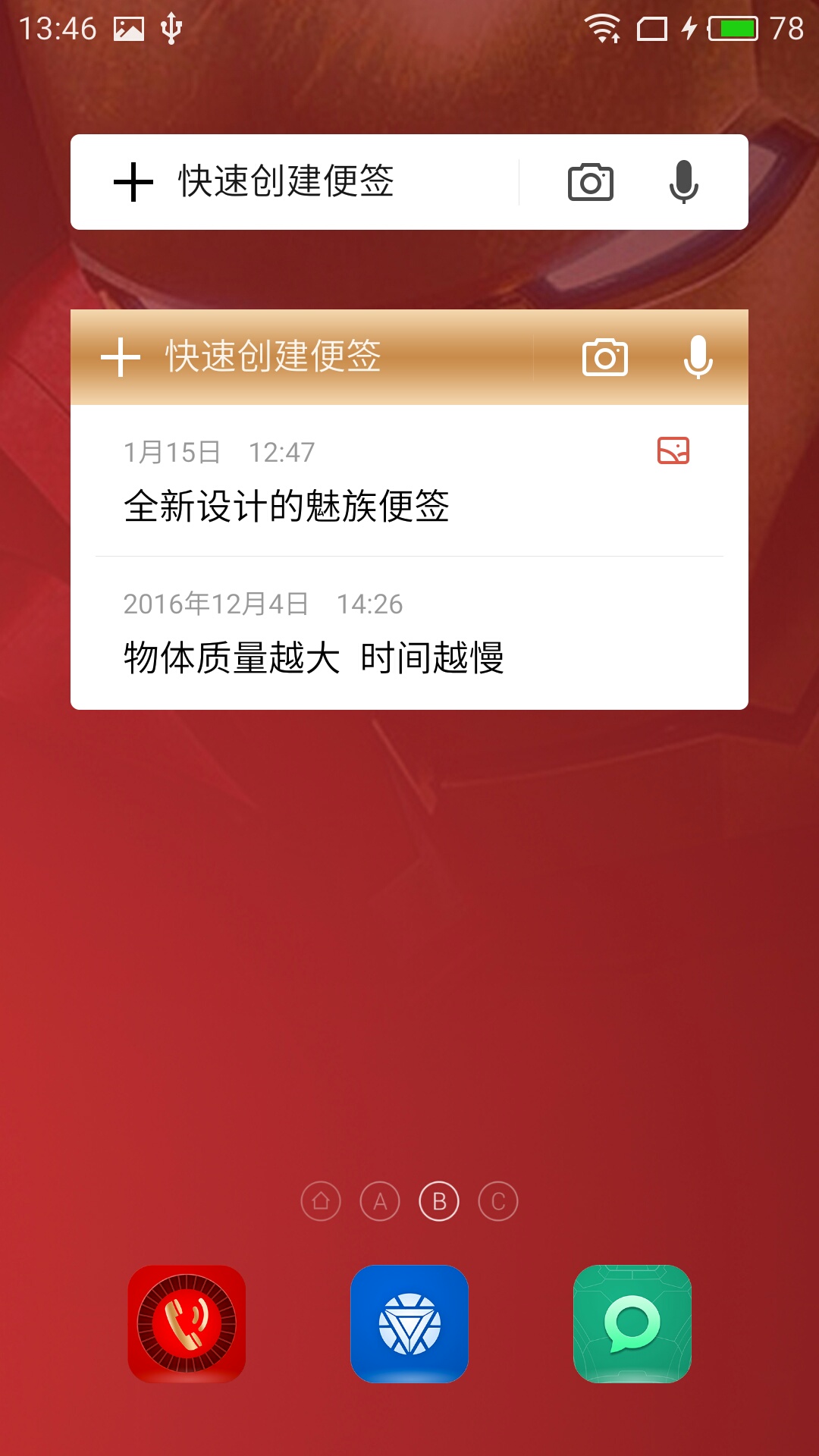Screen dimensions: 819x1456
Task: Tap 快速创建便签 in the golden widget
Action: (273, 356)
